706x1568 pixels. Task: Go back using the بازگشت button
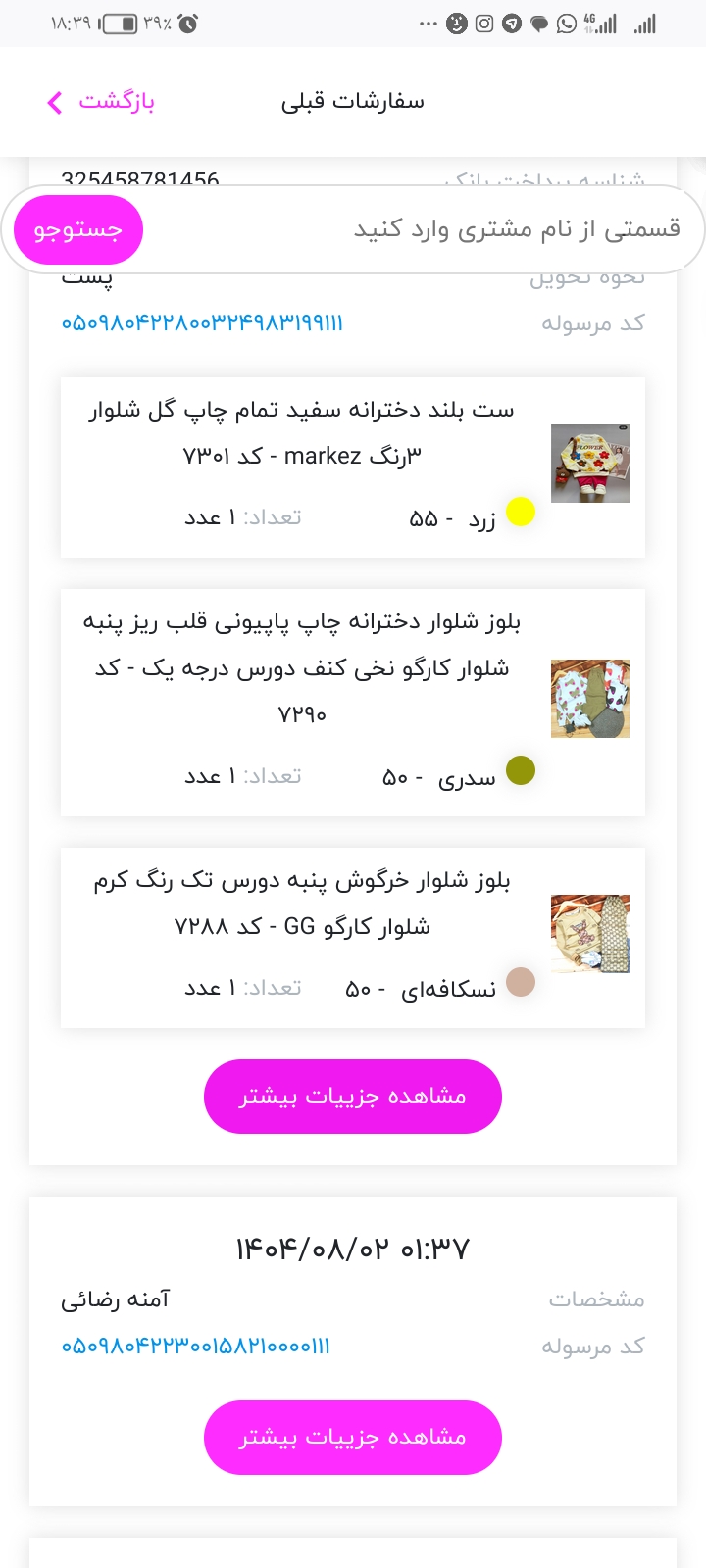point(102,102)
